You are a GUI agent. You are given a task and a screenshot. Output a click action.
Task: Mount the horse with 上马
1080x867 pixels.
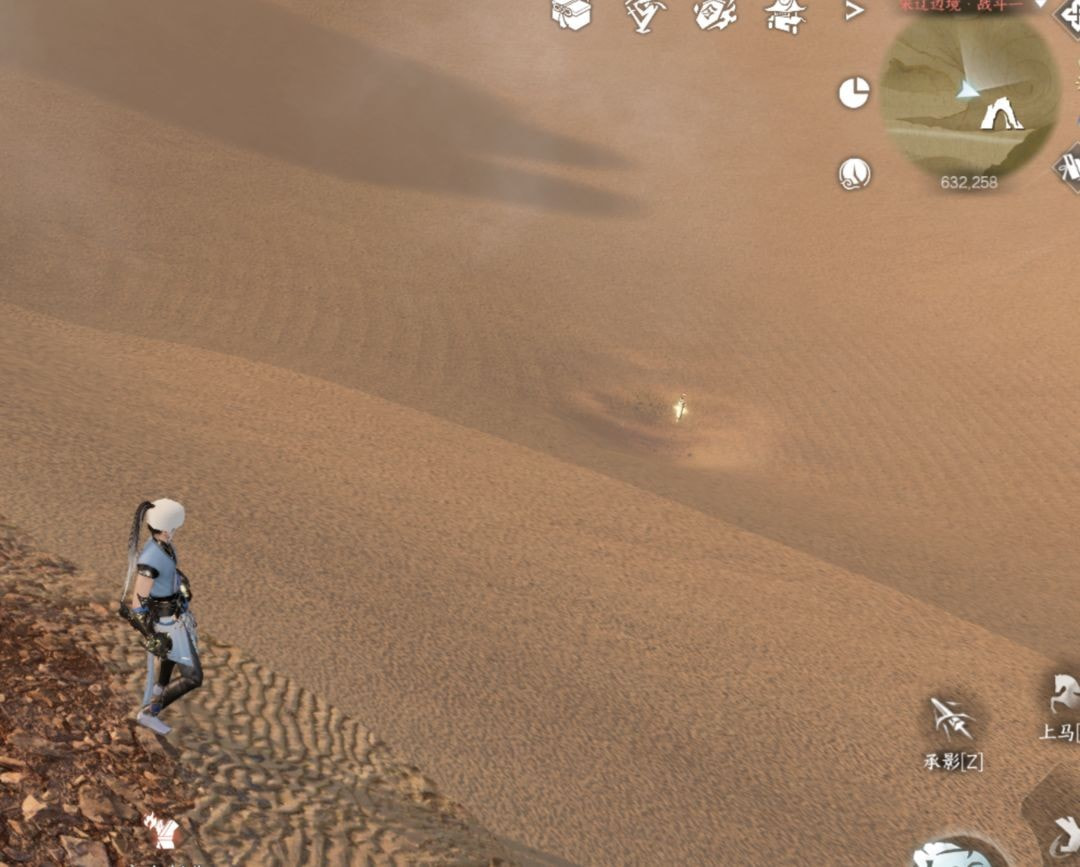coord(1063,694)
